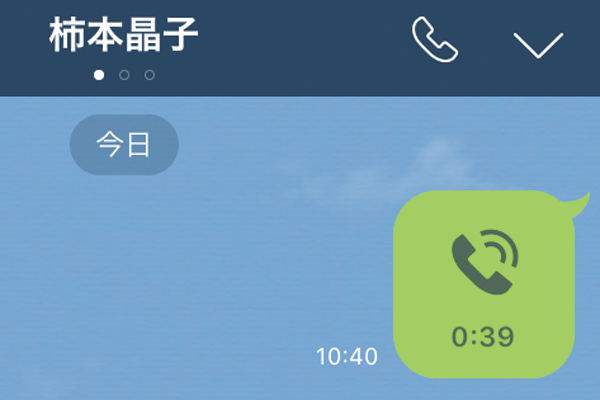
Task: Expand the chat menu chevron
Action: [538, 43]
